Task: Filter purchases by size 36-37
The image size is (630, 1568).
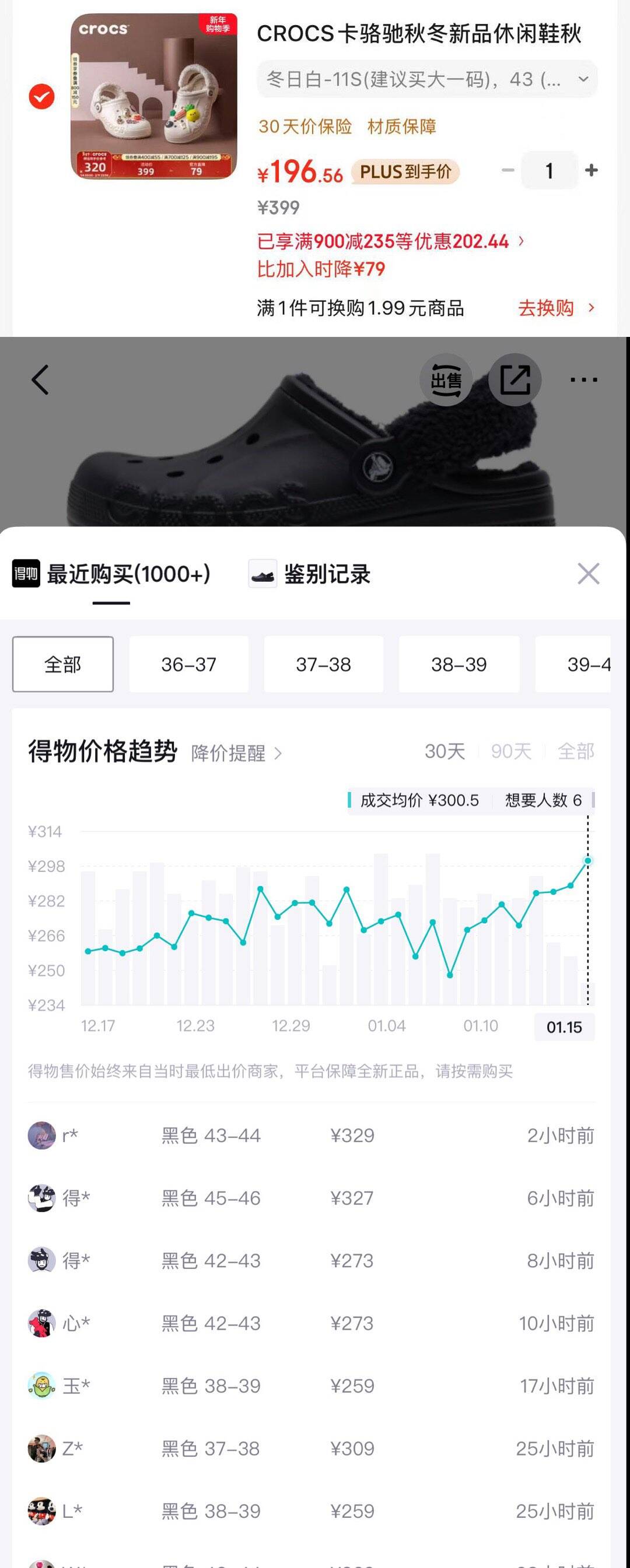Action: point(189,664)
